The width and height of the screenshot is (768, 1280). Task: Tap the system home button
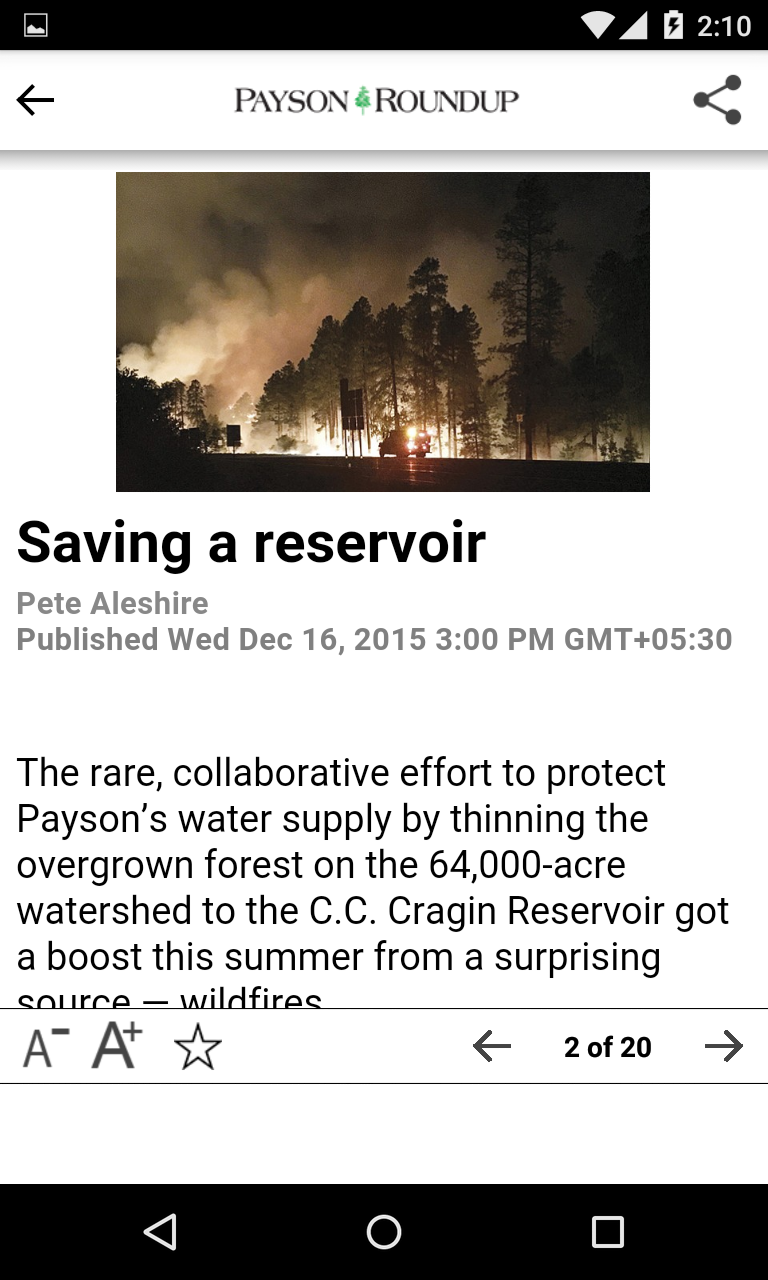(384, 1231)
